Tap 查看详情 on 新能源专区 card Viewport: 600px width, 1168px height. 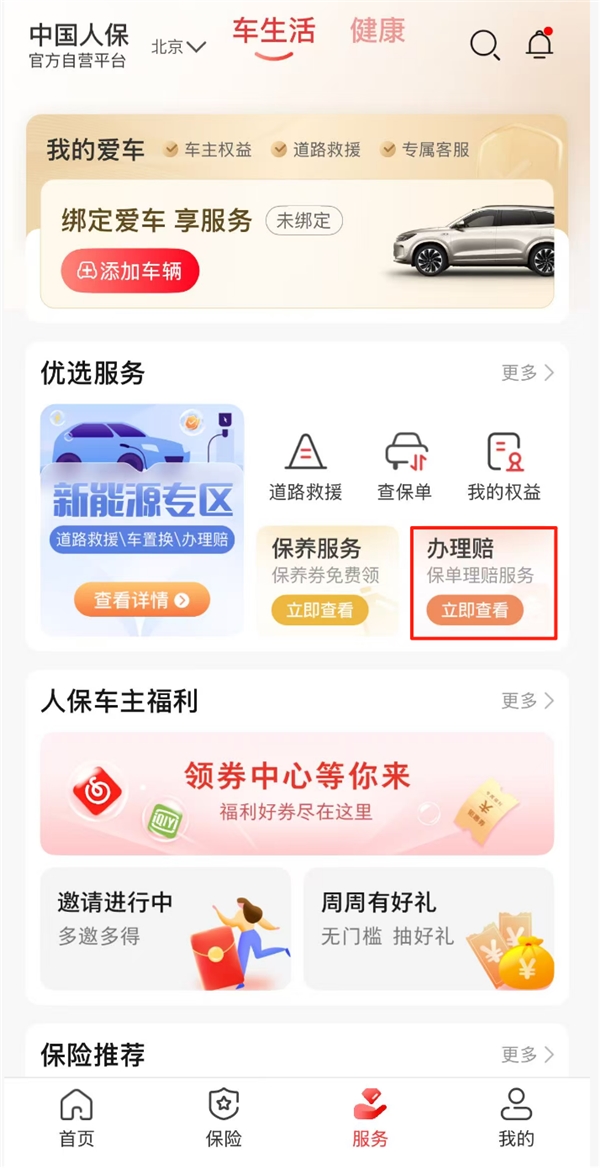142,600
